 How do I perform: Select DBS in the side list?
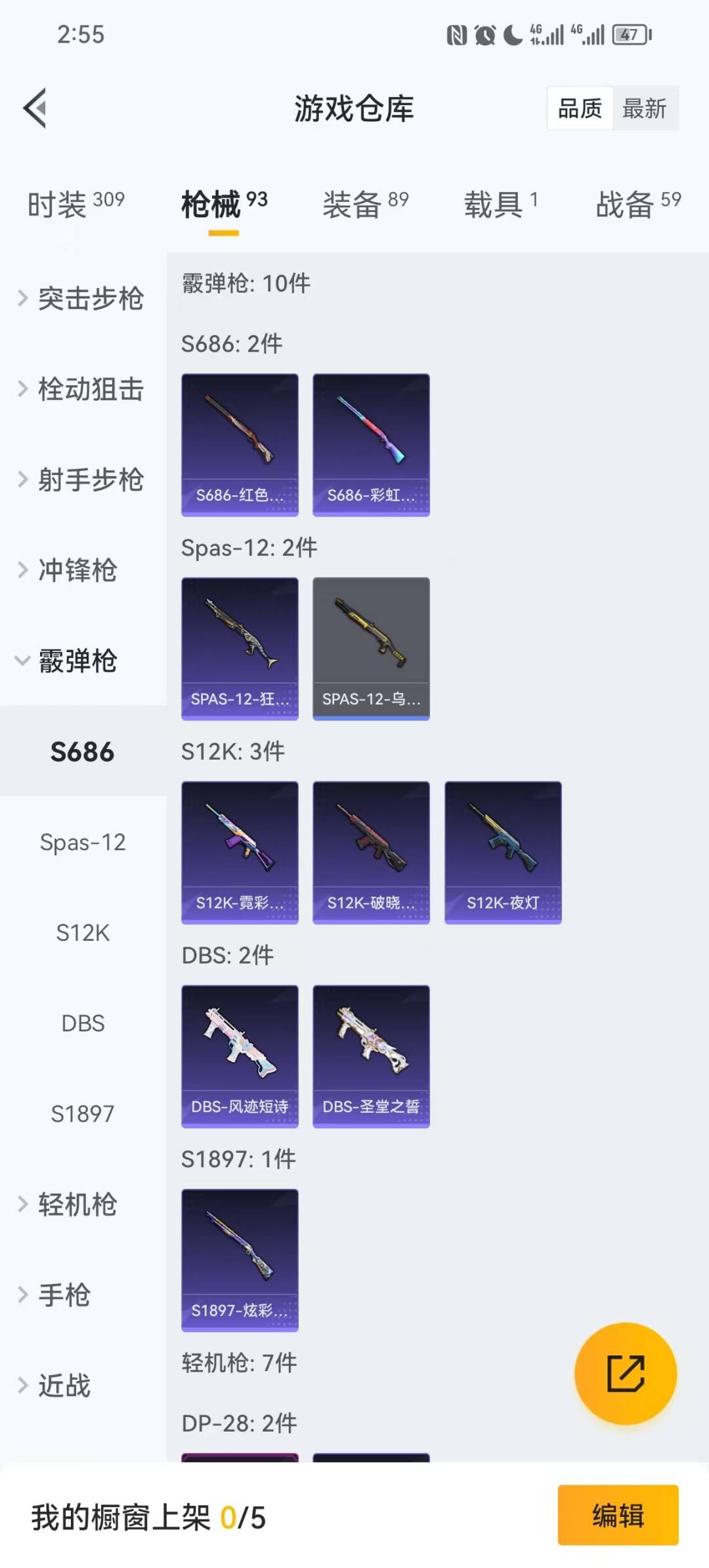83,1023
